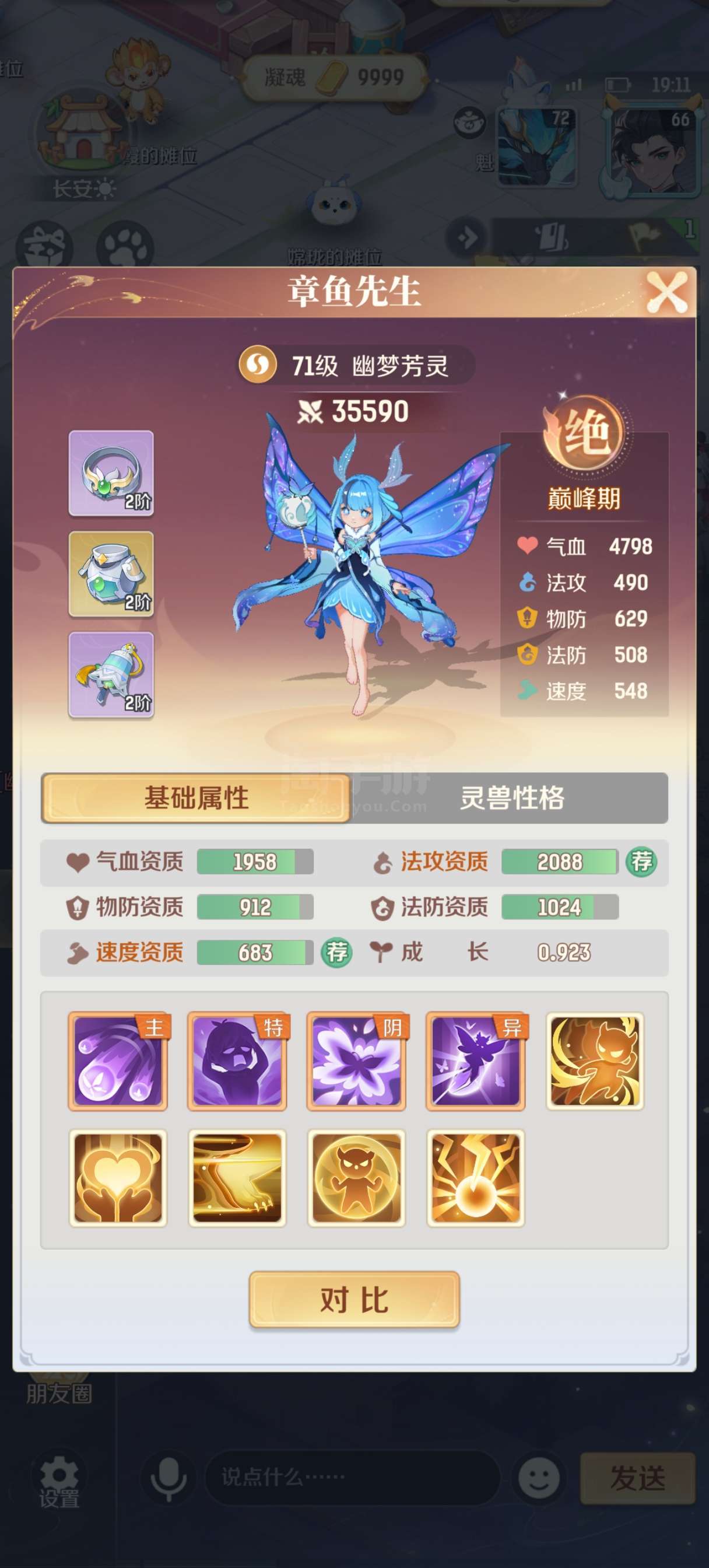Open the golden lightning orb skill
The height and width of the screenshot is (1568, 709).
click(476, 1178)
